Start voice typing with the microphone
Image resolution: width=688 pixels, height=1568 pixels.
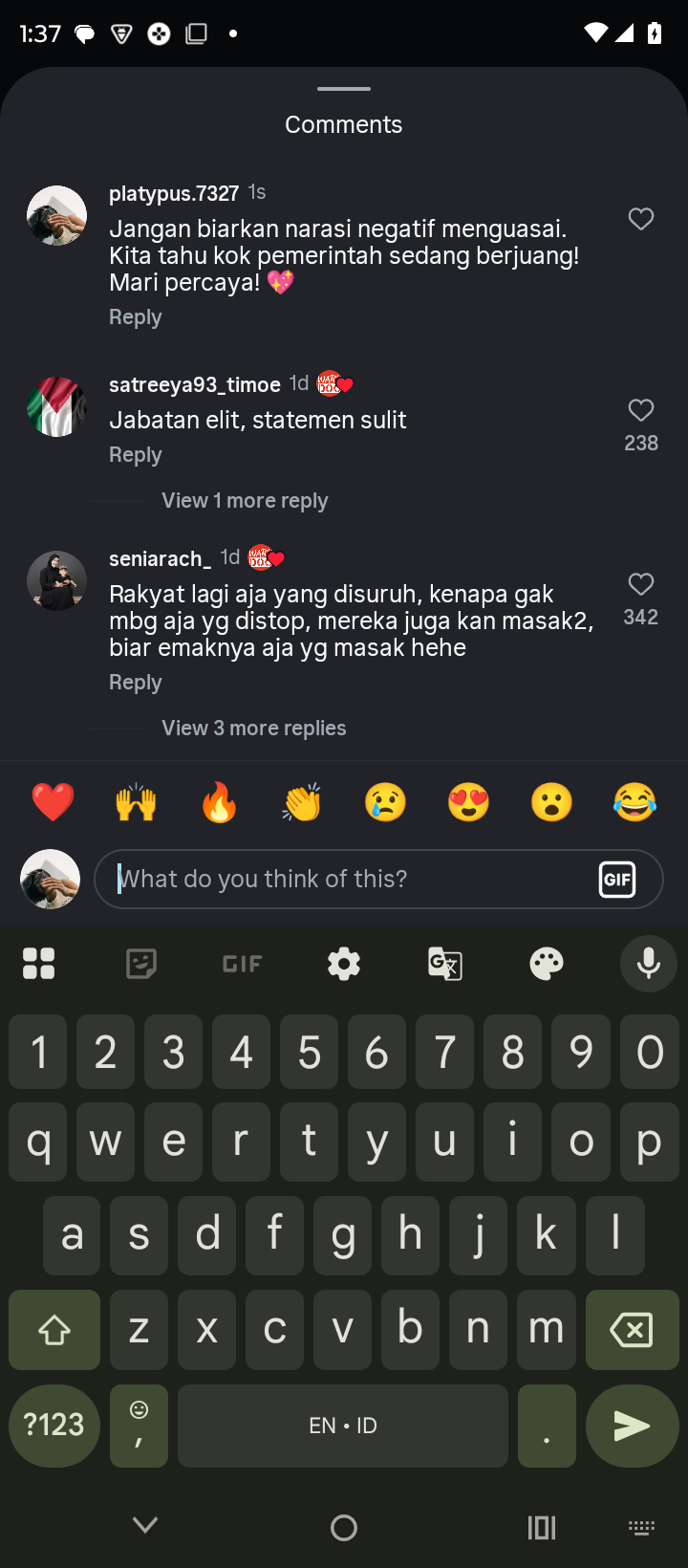pos(648,964)
